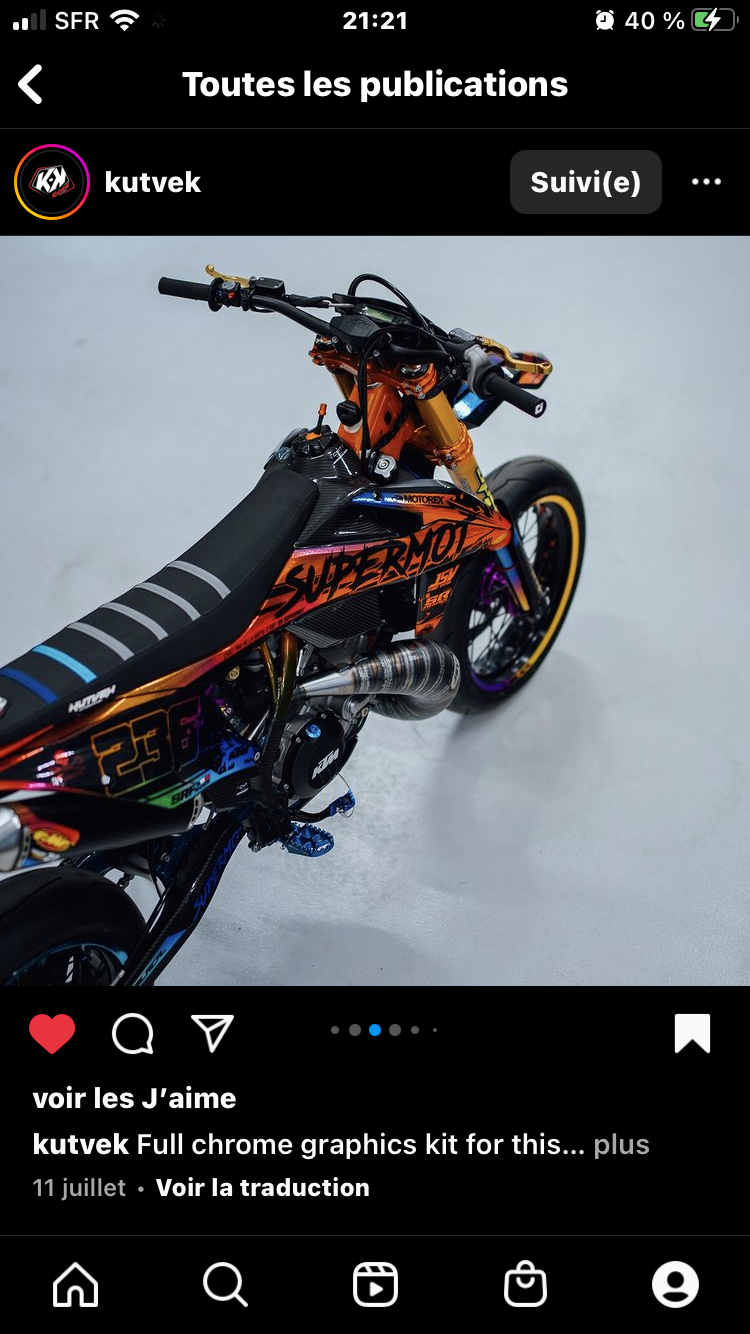View the list of J'aime likes
Screen dimensions: 750x1334
[x=134, y=1098]
